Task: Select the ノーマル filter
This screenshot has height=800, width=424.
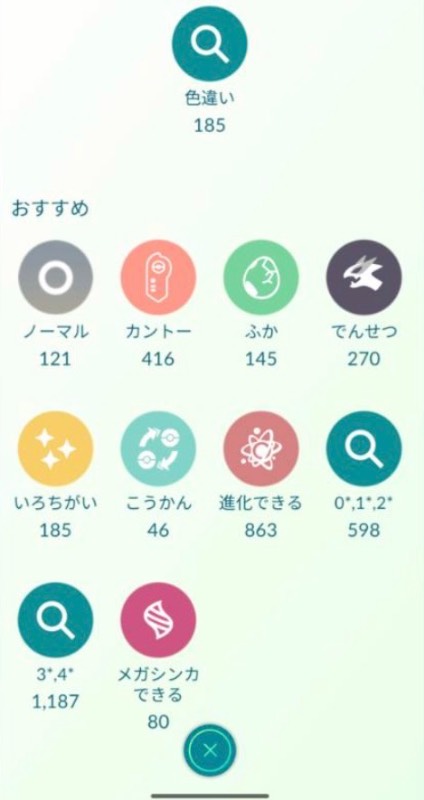Action: [x=56, y=278]
